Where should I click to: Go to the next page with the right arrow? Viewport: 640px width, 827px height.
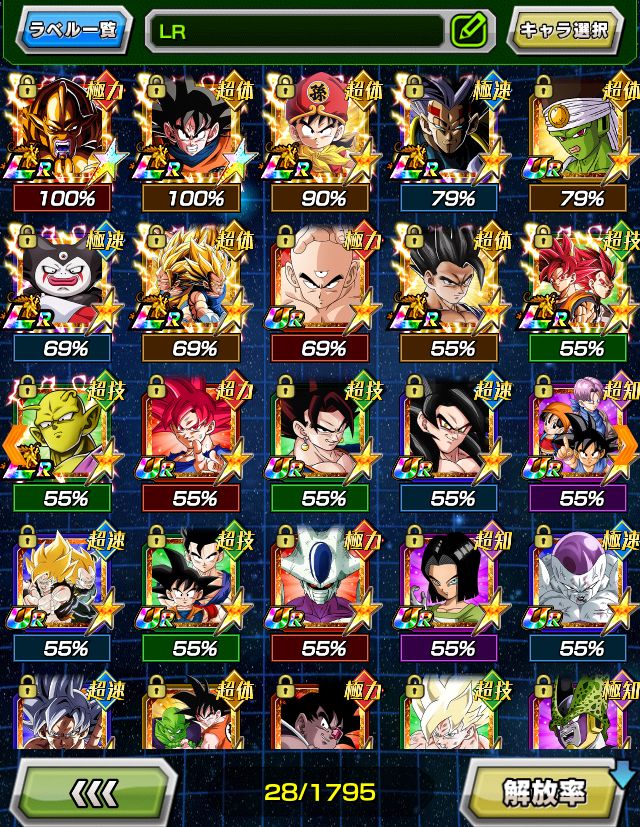[624, 442]
